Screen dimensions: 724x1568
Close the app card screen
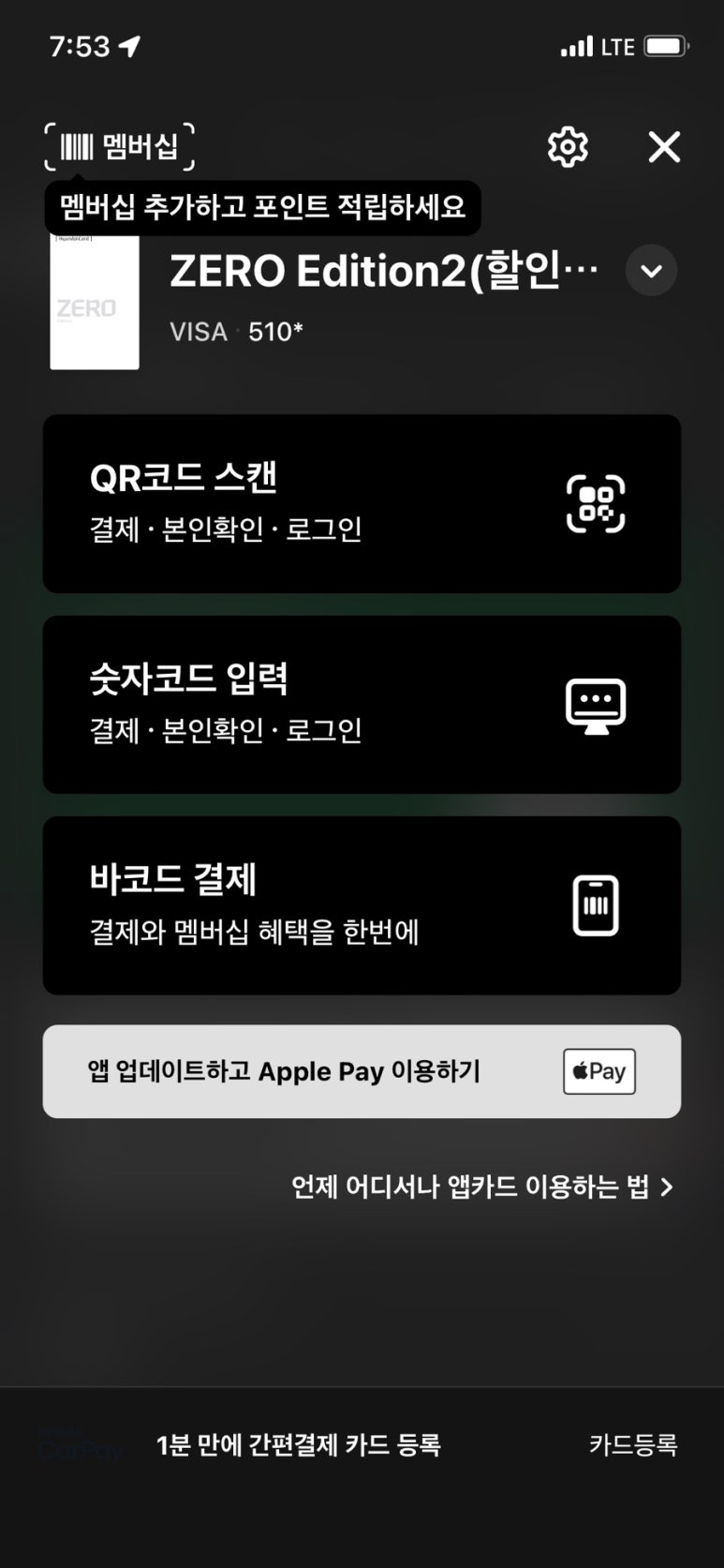[x=664, y=147]
